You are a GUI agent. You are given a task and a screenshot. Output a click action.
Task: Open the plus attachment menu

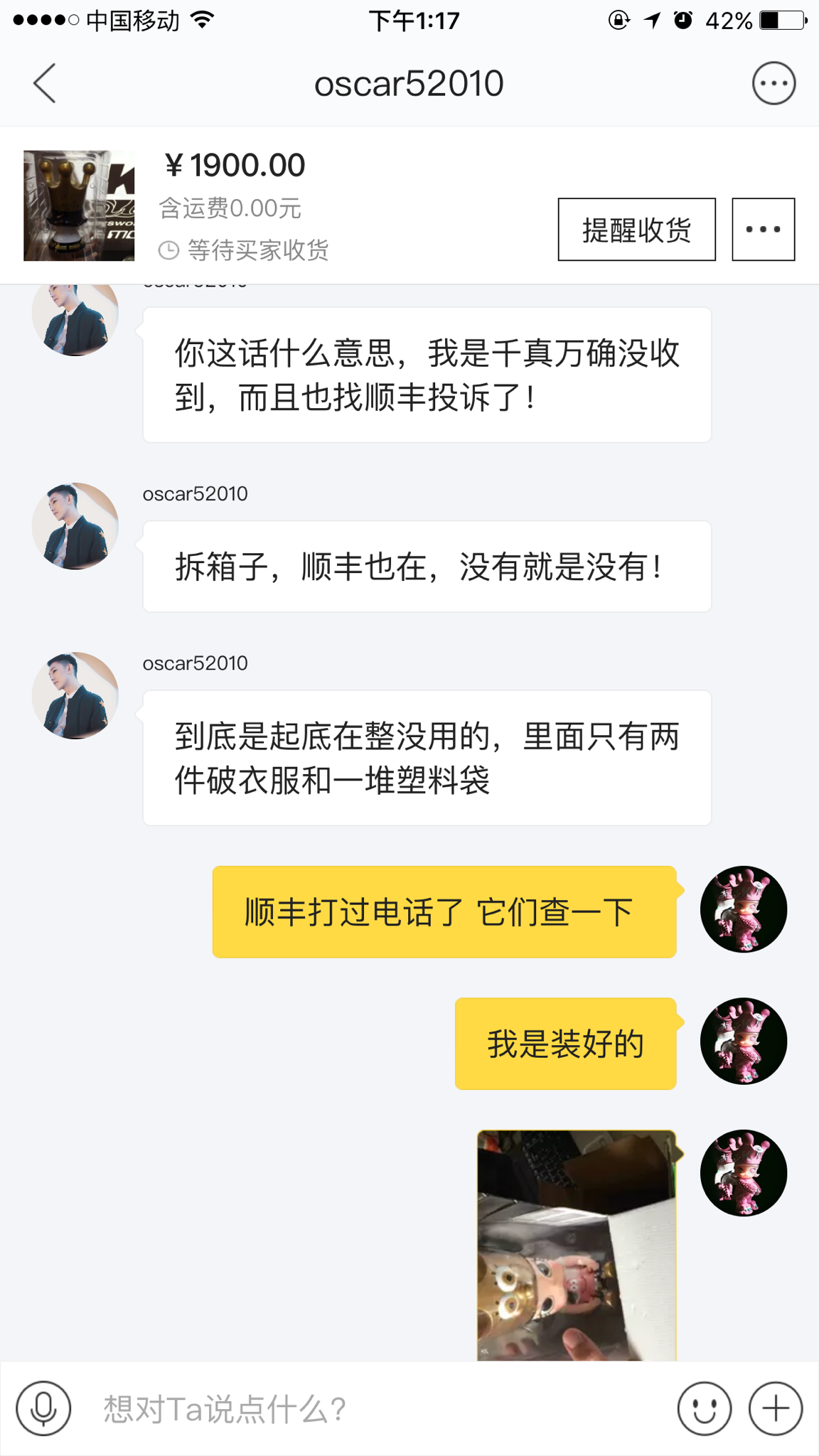(x=775, y=1408)
